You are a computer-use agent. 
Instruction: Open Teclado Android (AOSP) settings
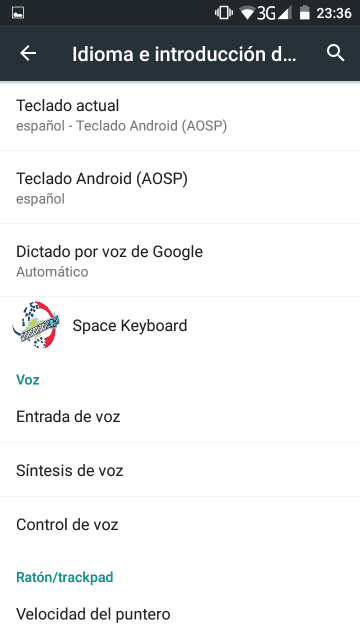click(180, 187)
